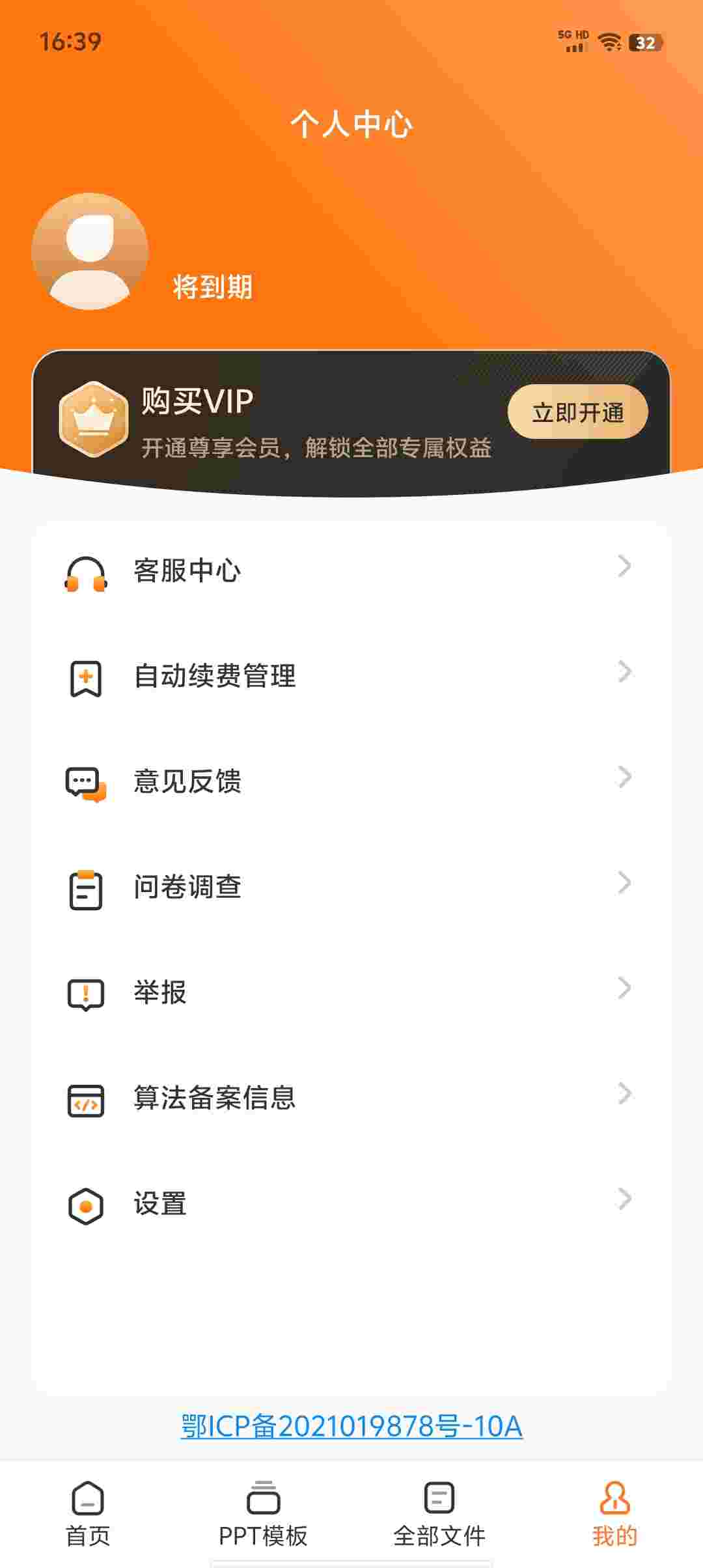Open the 问卷调查 survey
Viewport: 703px width, 1568px height.
(351, 887)
